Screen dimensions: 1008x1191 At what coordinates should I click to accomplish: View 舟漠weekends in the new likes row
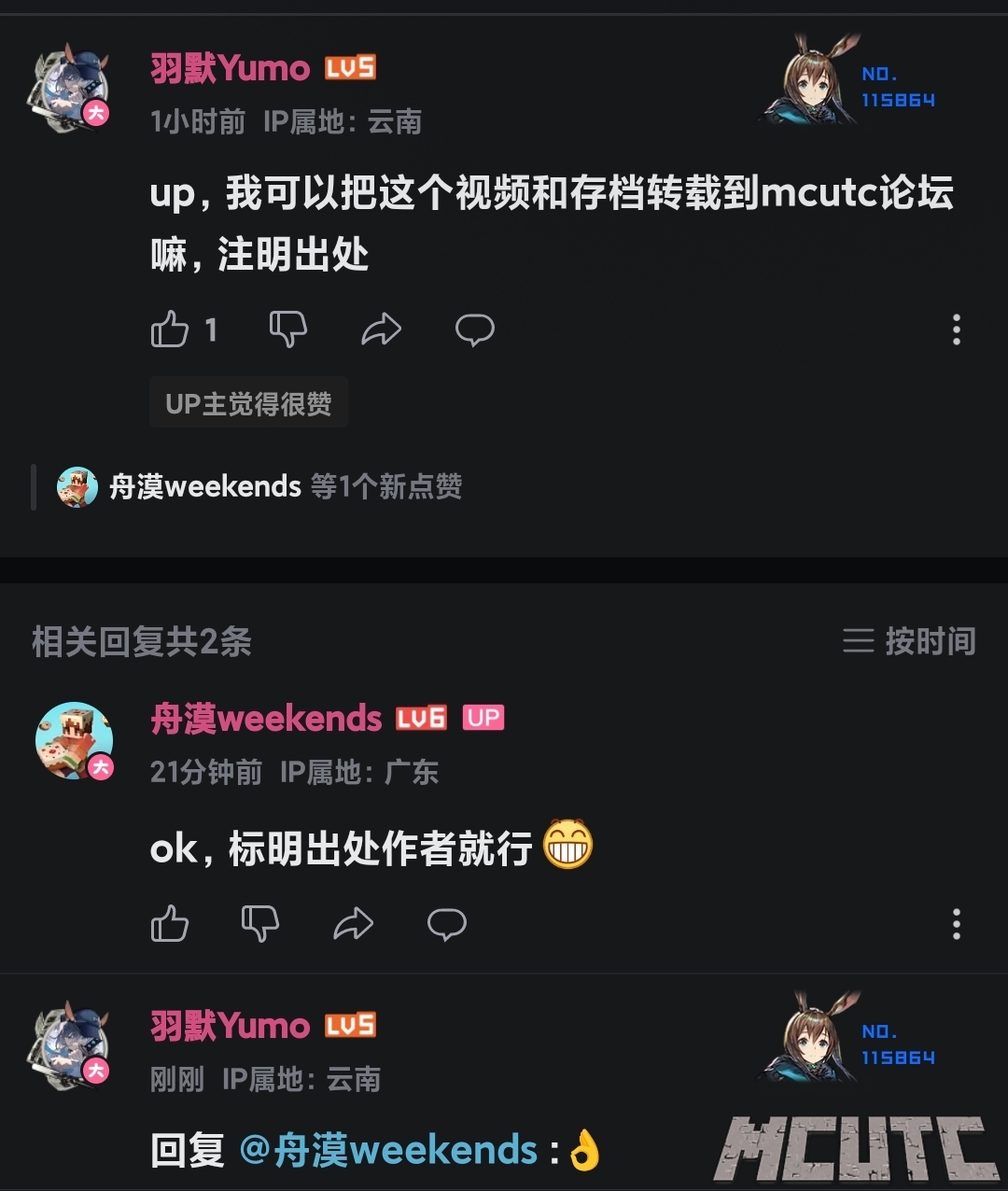point(205,486)
